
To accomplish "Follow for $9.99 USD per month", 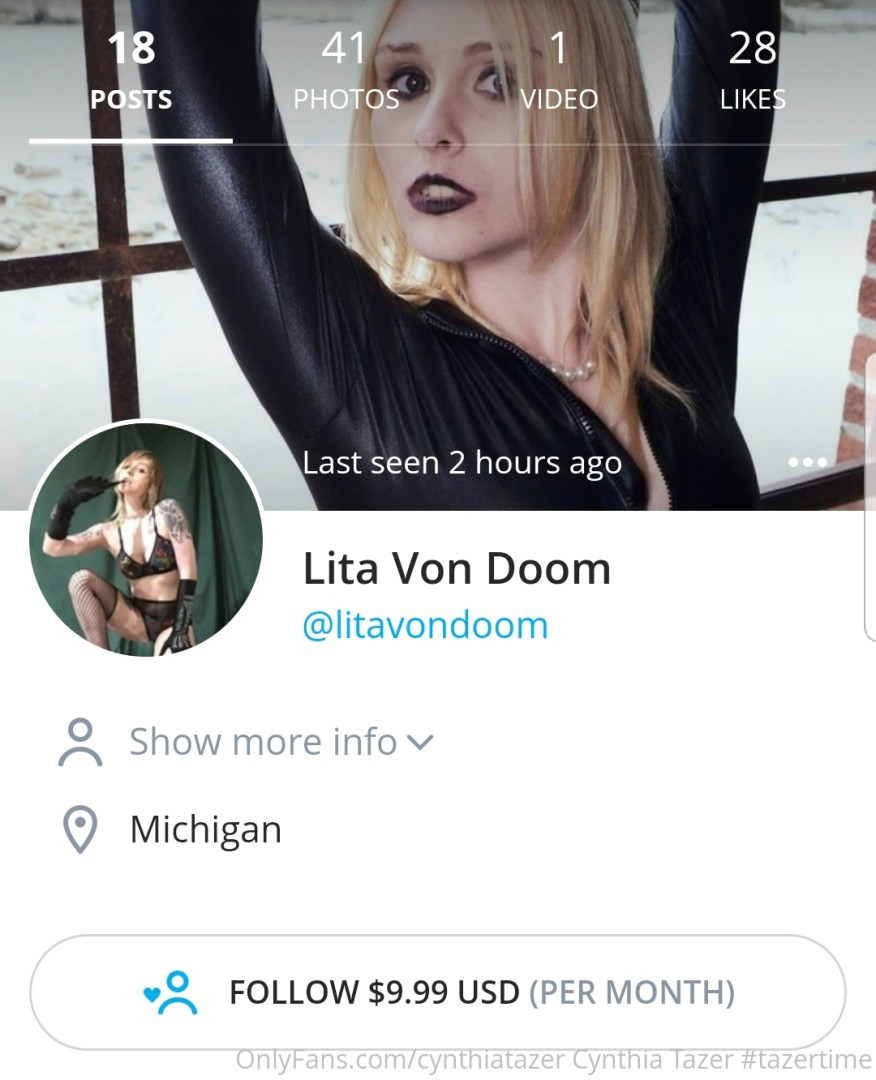I will (438, 992).
